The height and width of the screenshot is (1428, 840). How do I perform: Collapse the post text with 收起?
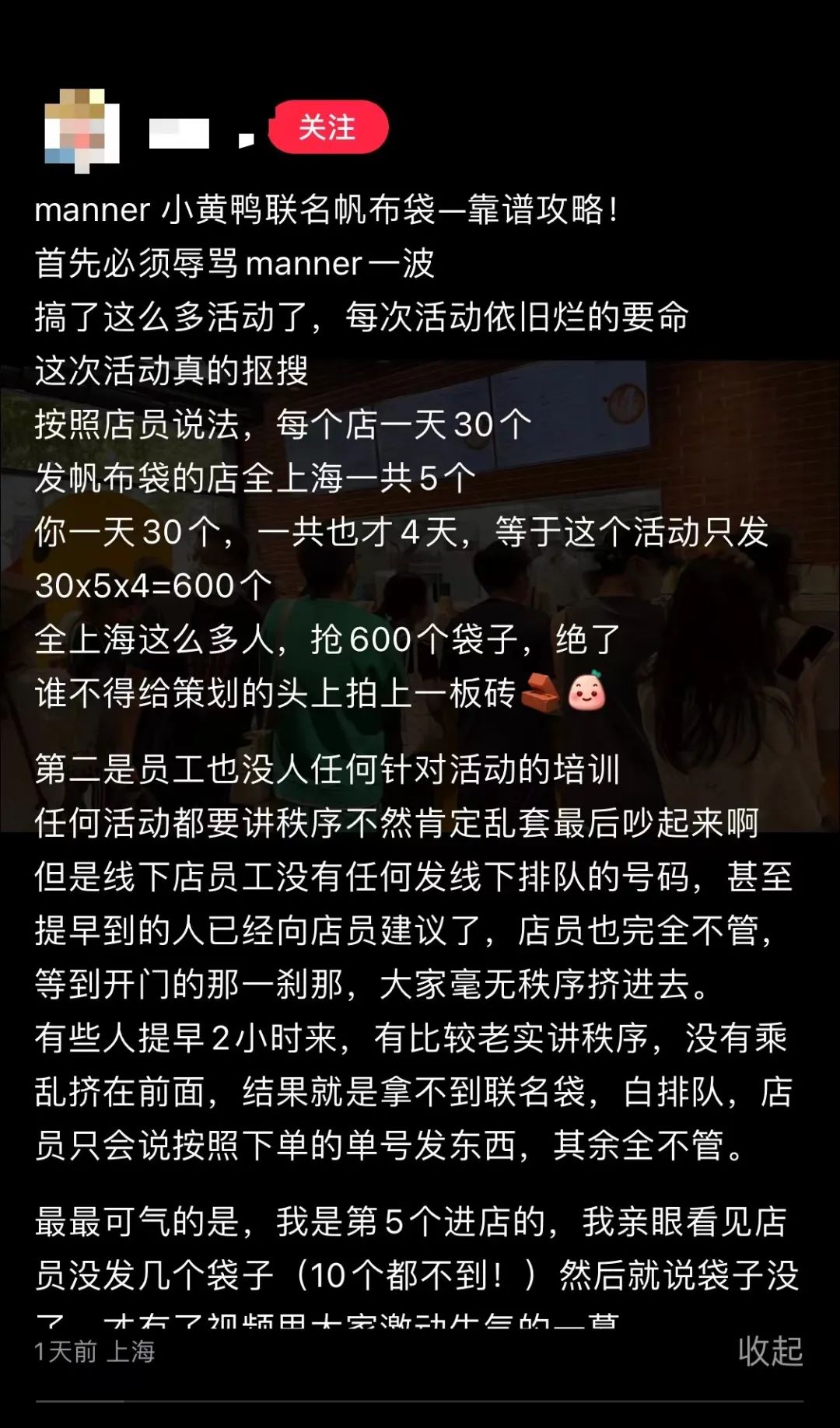point(769,1351)
